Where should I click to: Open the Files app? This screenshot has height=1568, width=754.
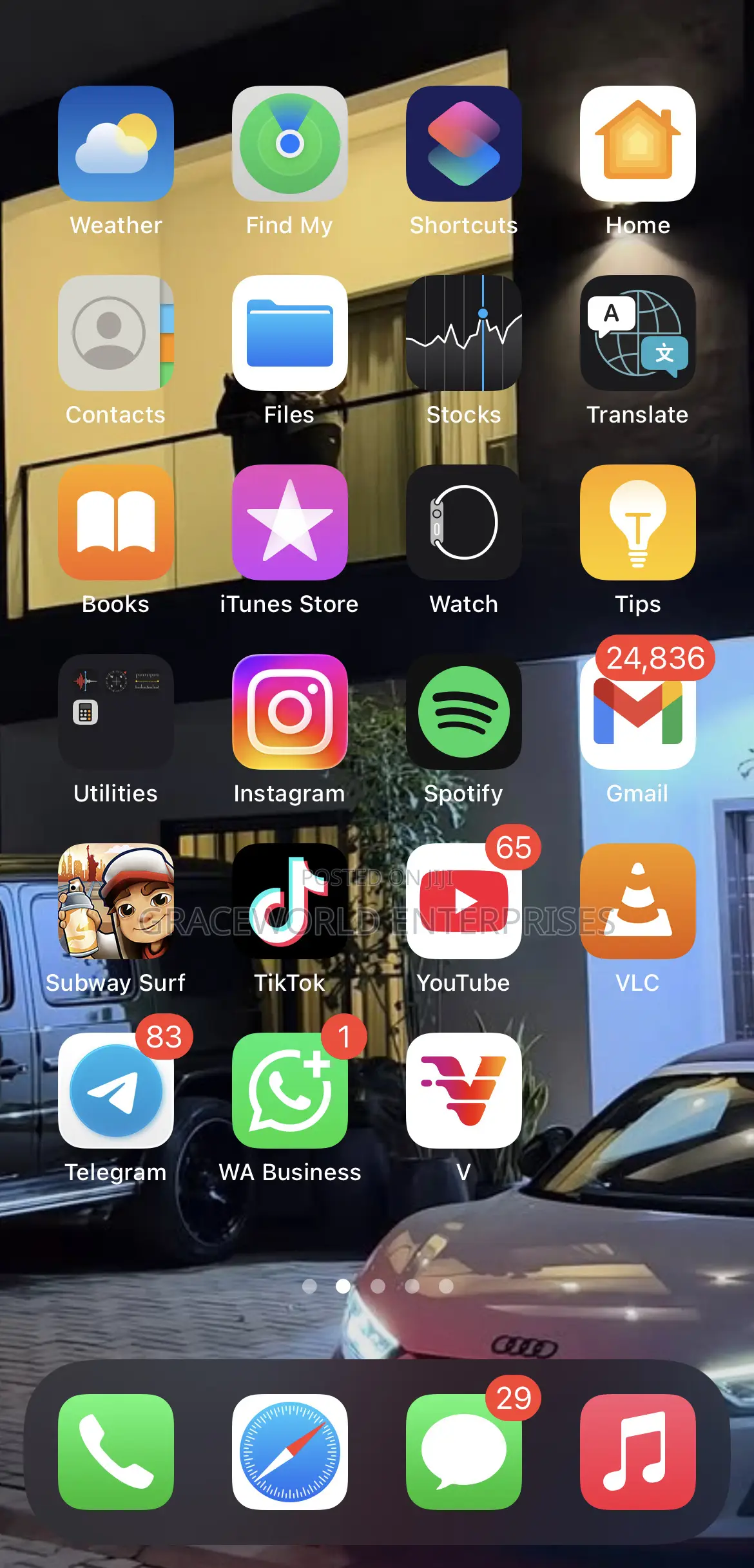(x=290, y=333)
